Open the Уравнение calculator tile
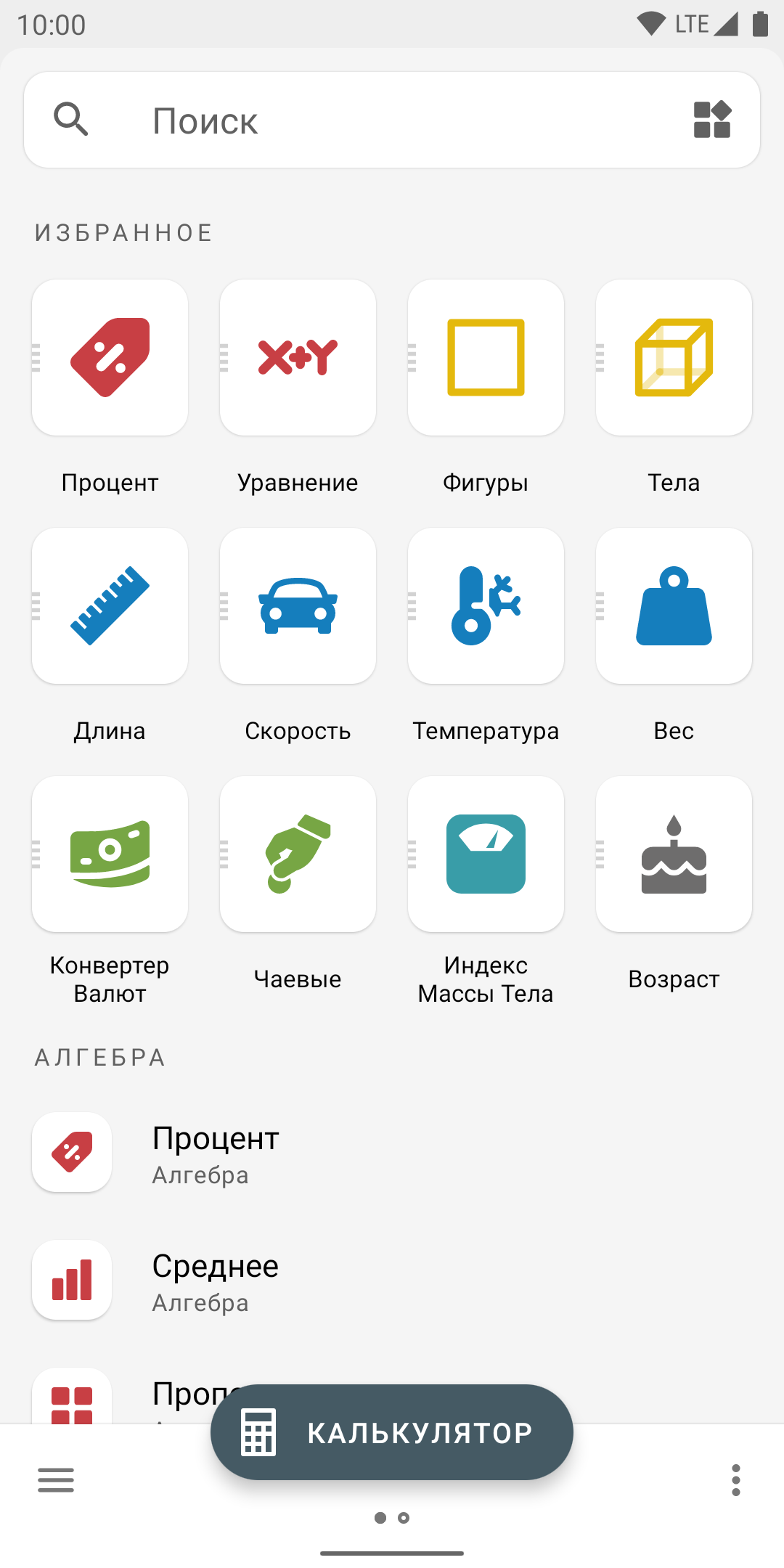The height and width of the screenshot is (1568, 784). [298, 358]
